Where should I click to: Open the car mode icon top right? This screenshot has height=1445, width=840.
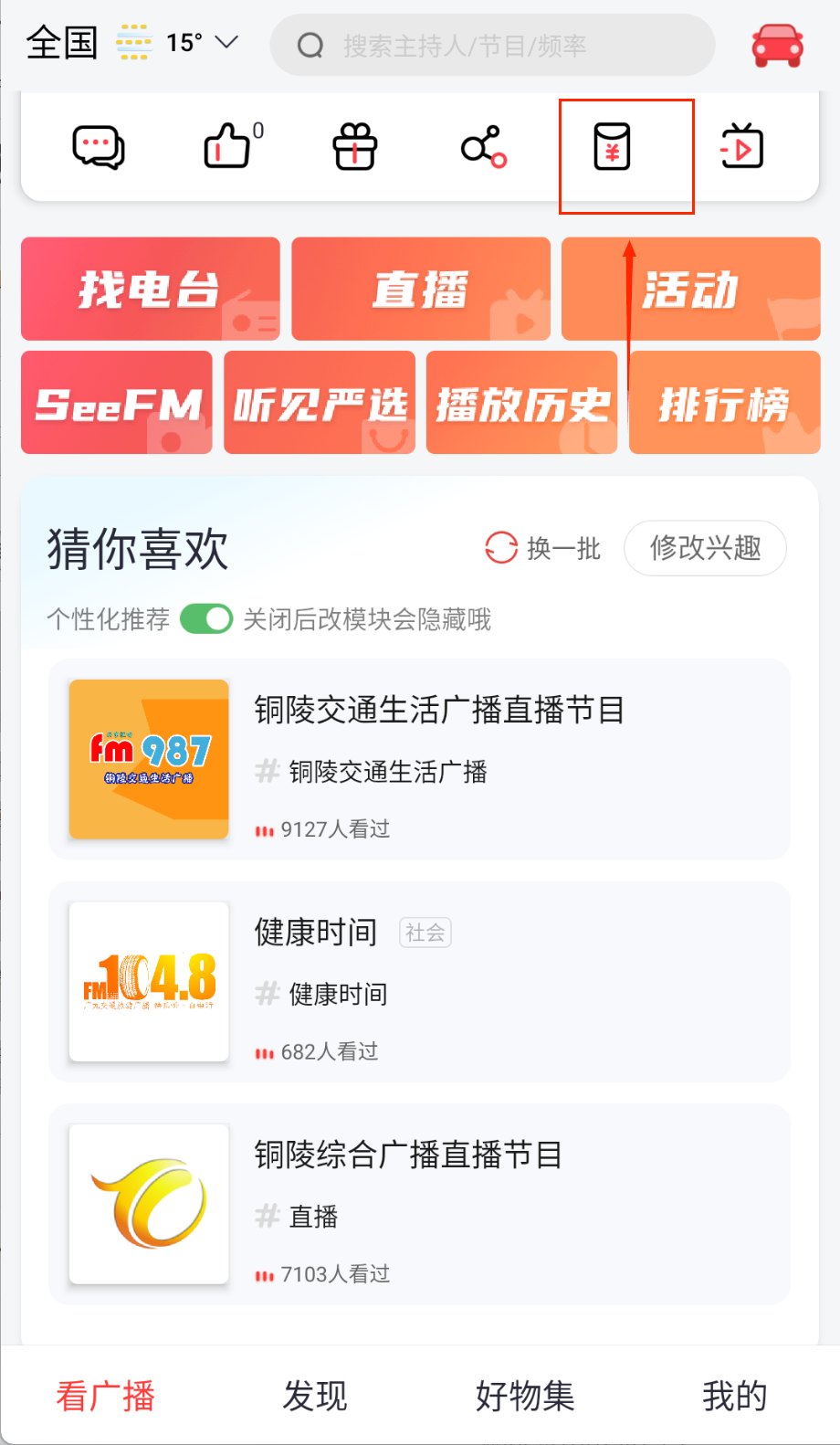[x=775, y=43]
